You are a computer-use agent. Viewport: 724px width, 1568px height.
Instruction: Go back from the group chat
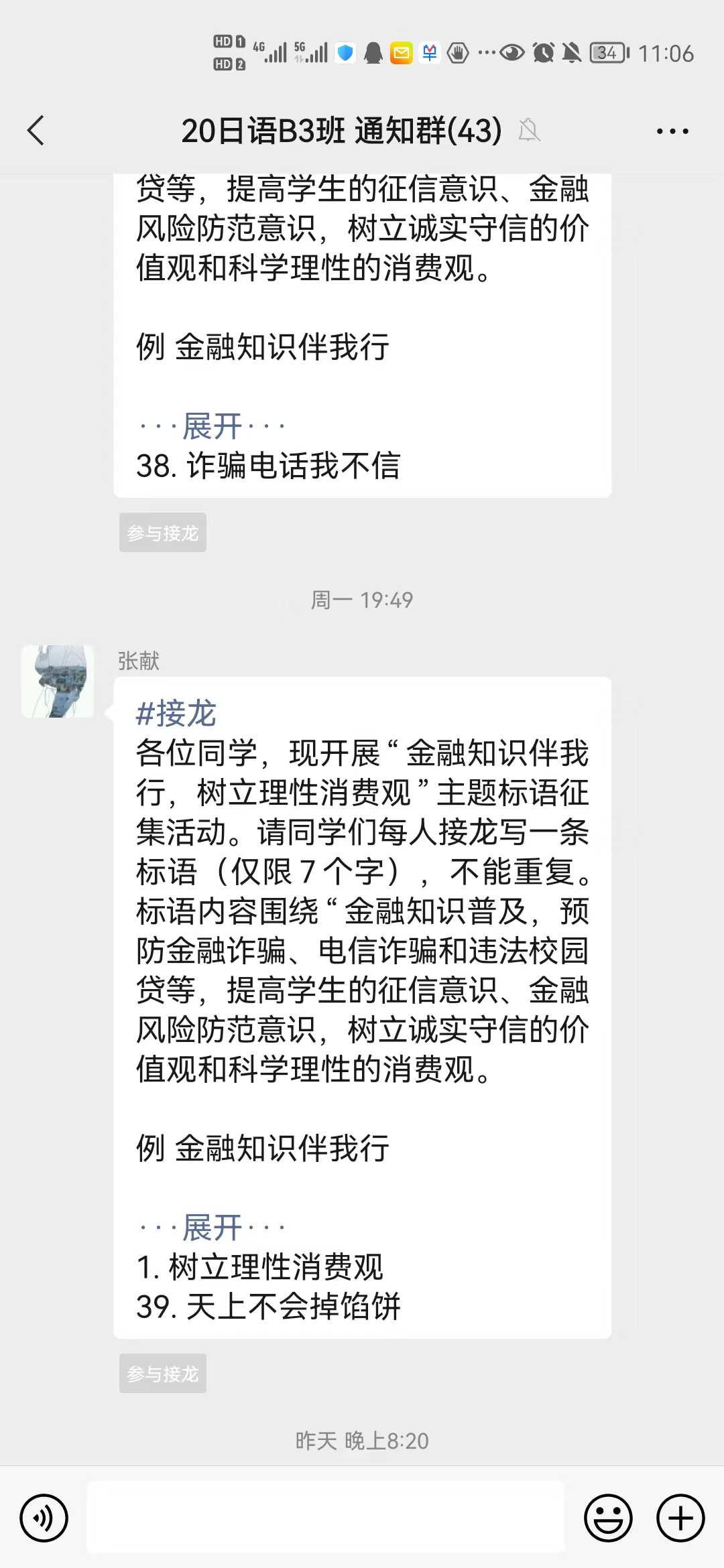click(36, 130)
